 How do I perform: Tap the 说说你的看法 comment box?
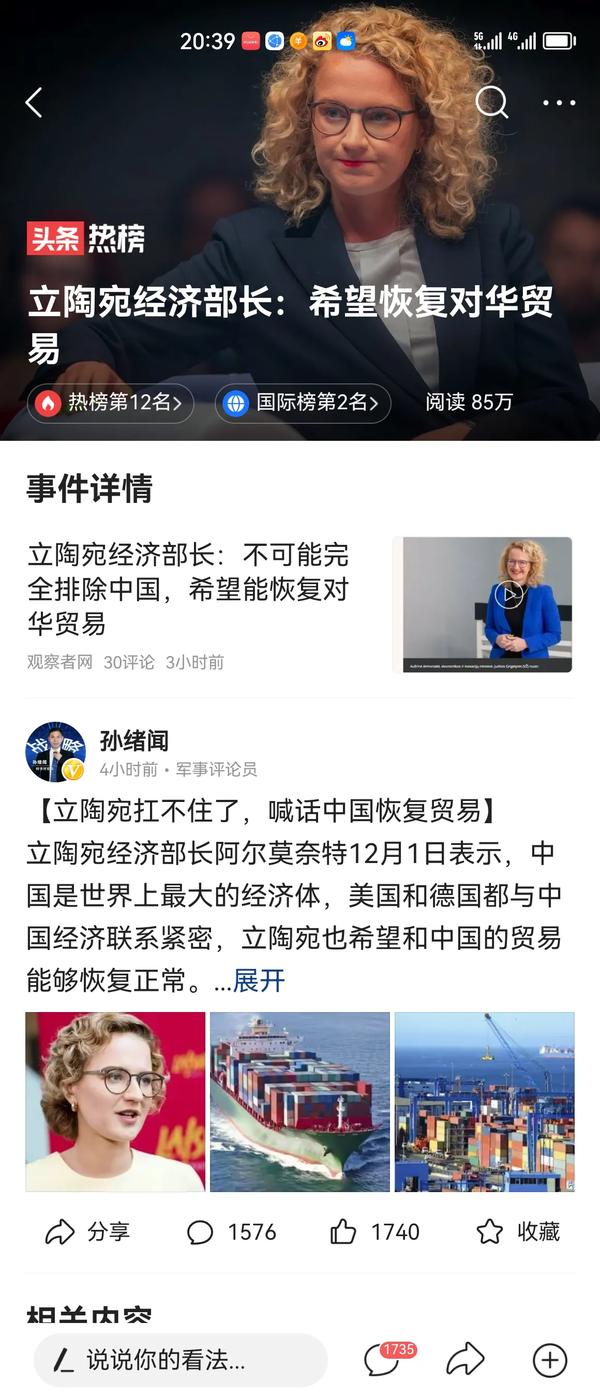(x=180, y=1360)
